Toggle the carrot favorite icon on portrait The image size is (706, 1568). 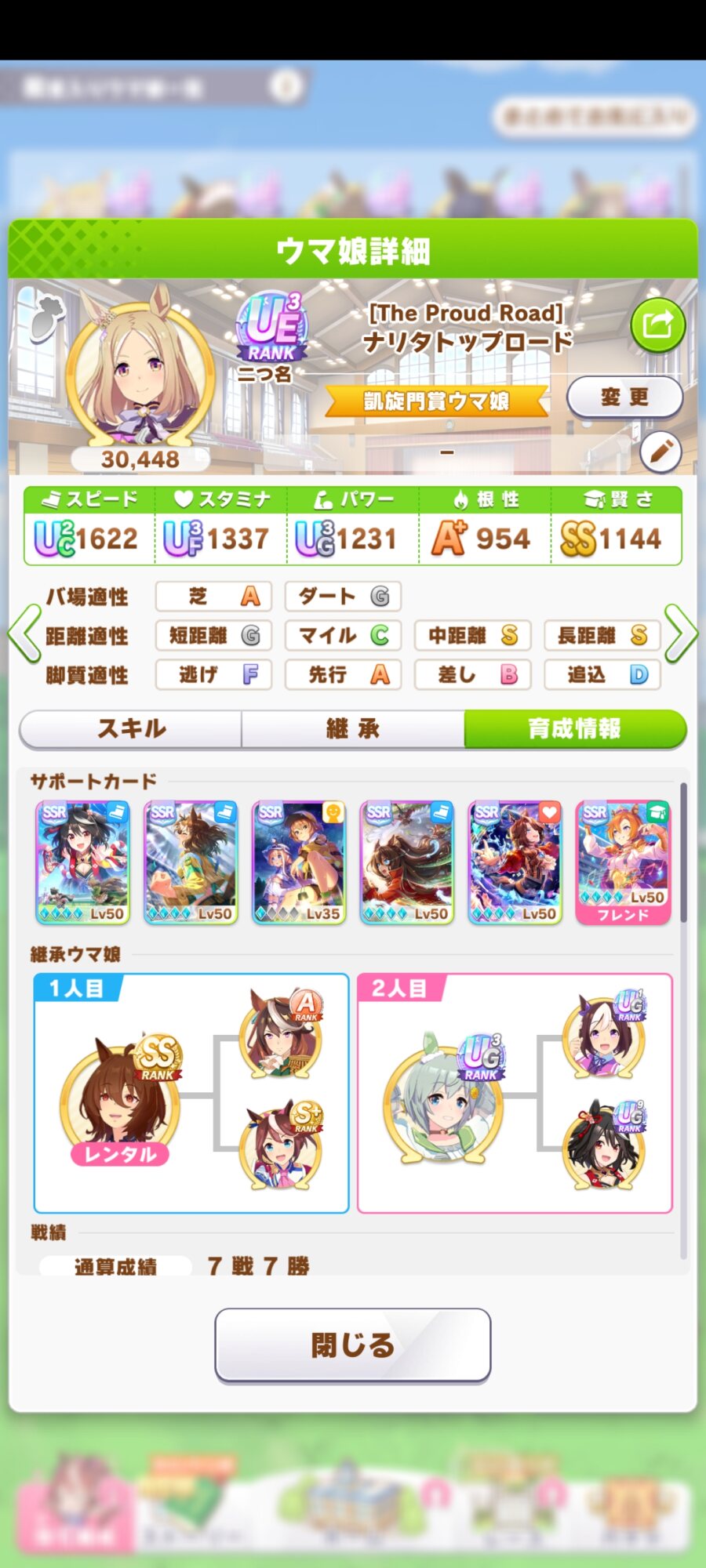click(x=45, y=318)
